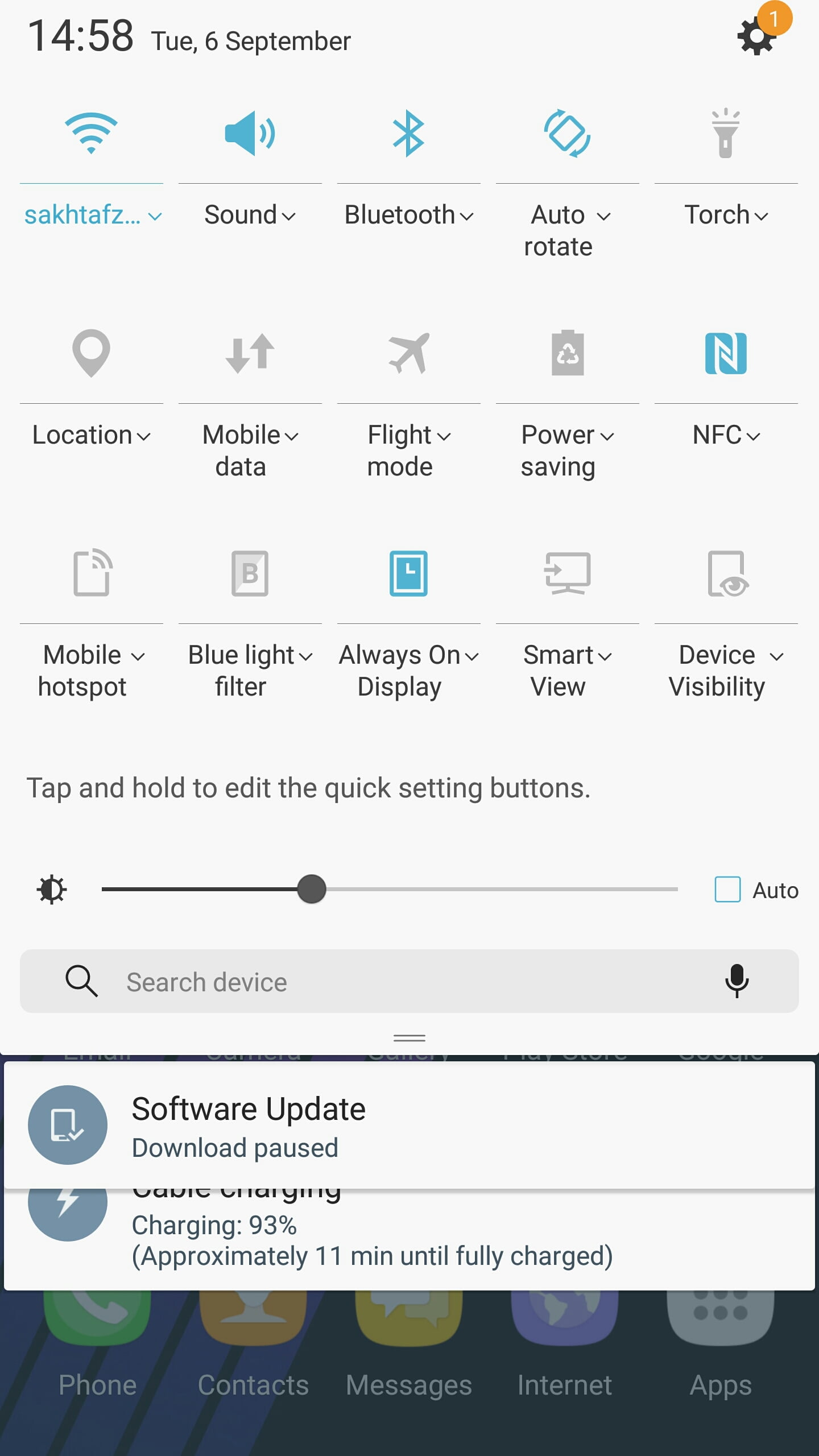The width and height of the screenshot is (819, 1456).
Task: Open settings via the gear icon
Action: pyautogui.click(x=756, y=36)
